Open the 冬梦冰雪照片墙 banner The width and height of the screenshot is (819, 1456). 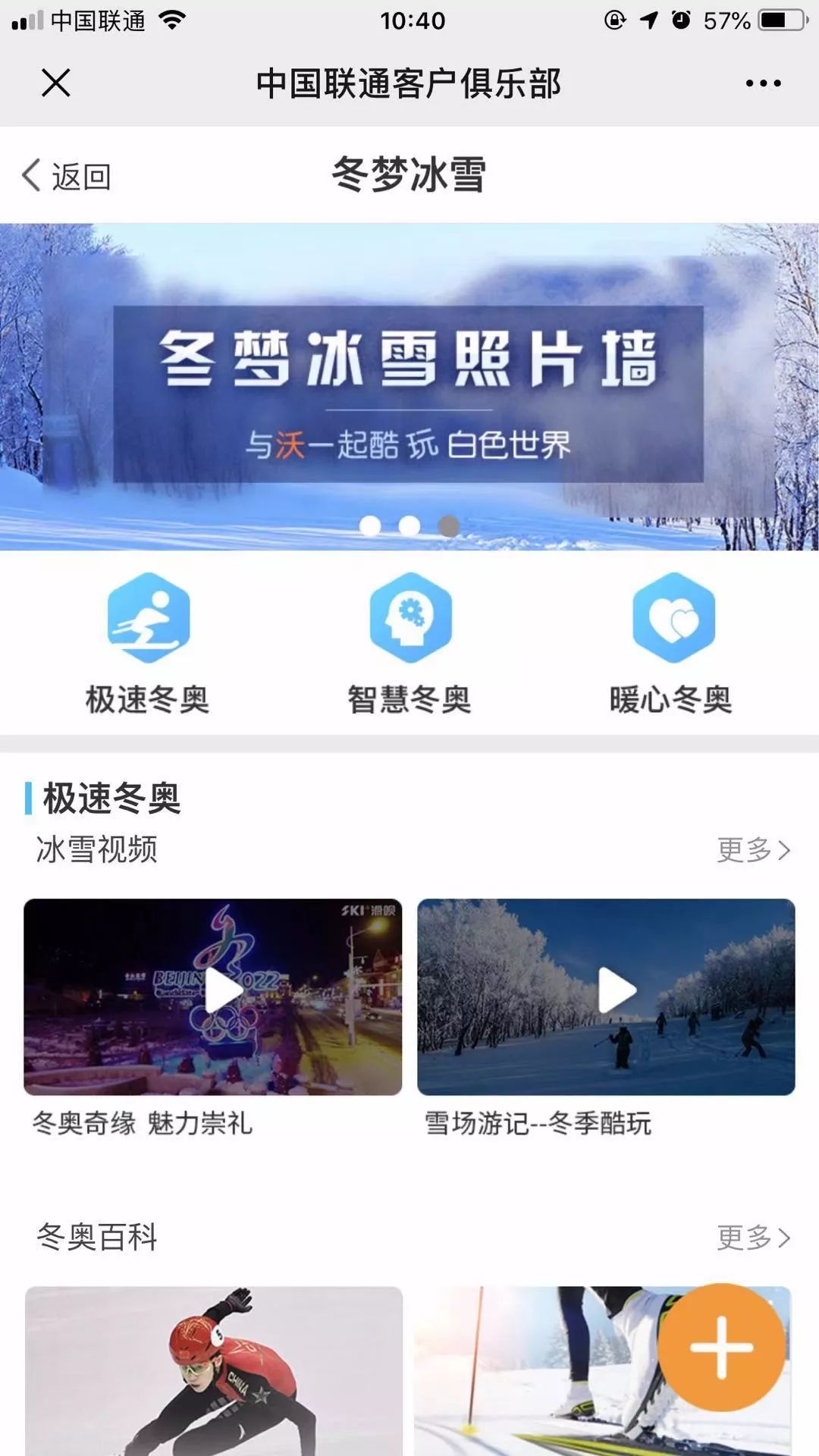409,379
